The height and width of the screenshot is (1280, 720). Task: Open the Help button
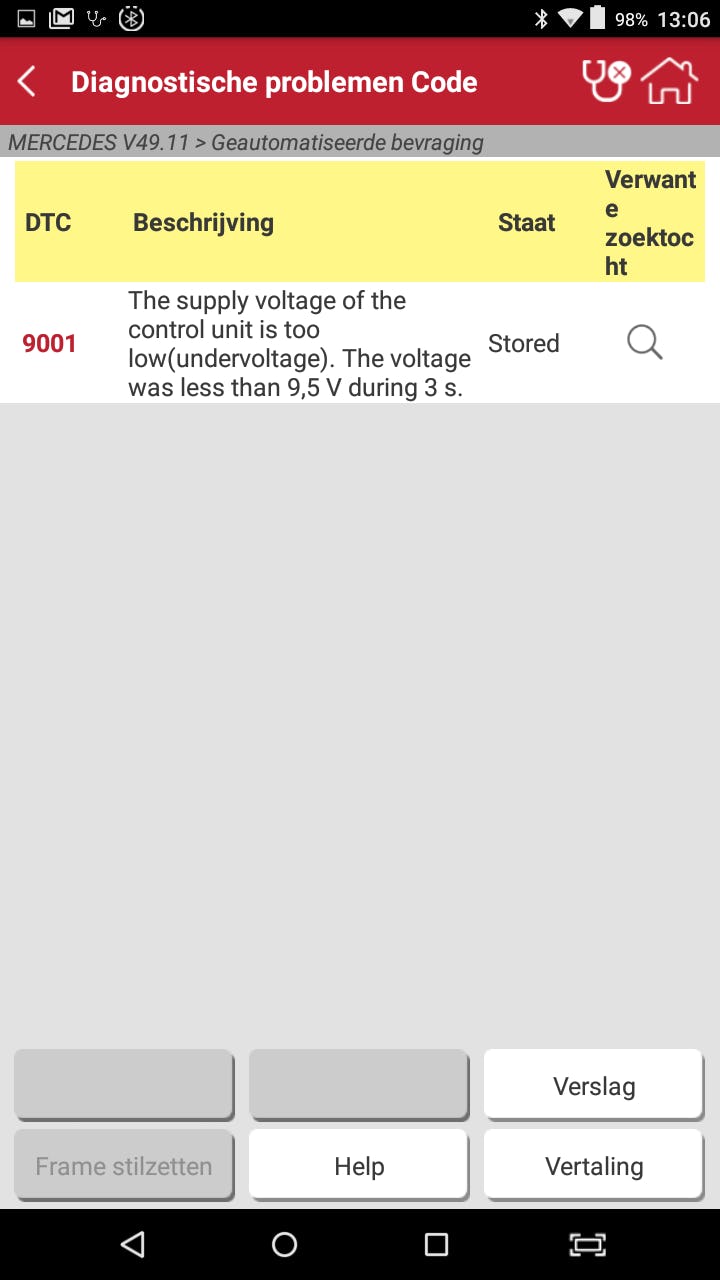coord(358,1166)
